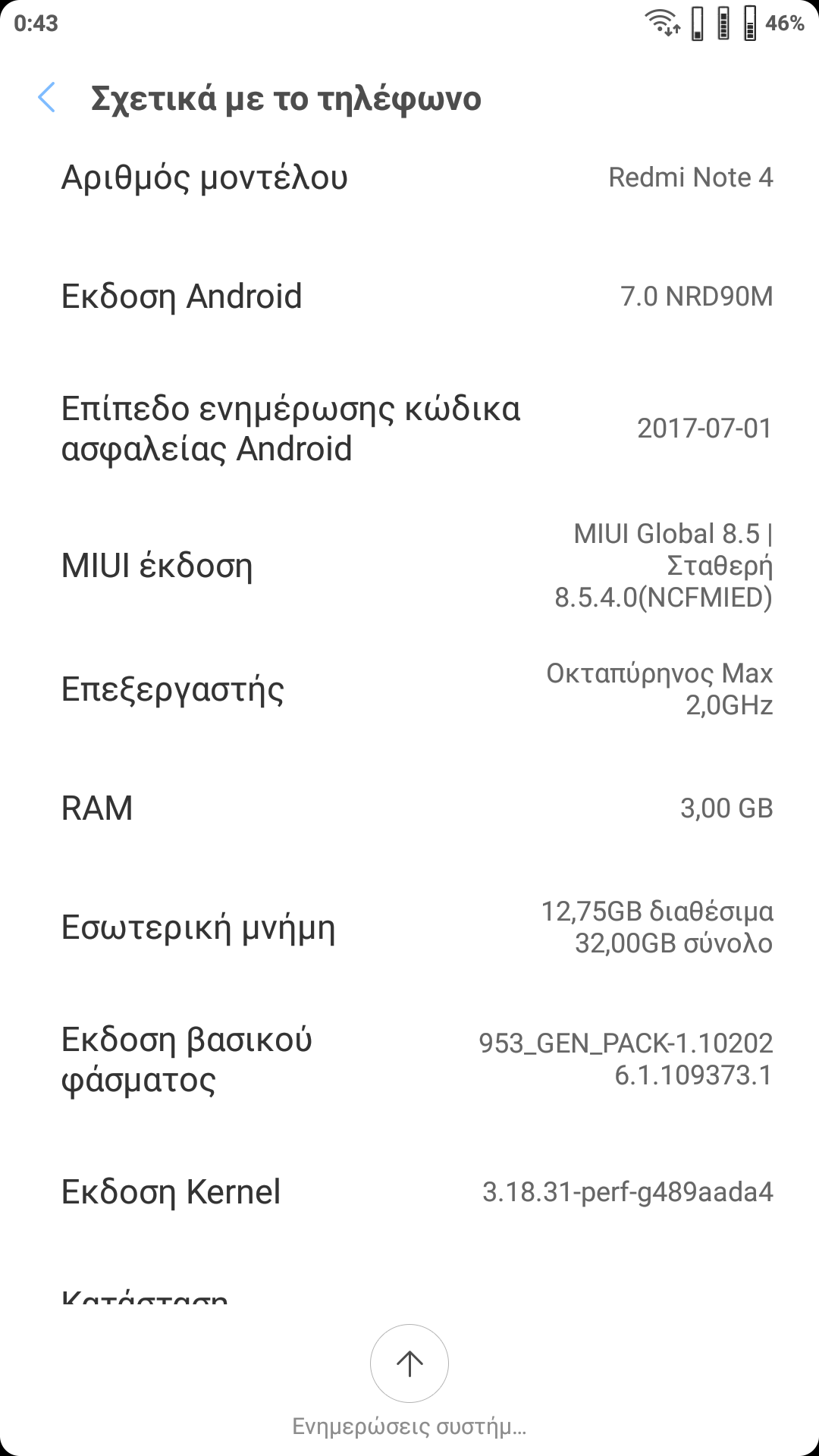
Task: Tap the Εκδοση Kernel row
Action: [409, 1191]
